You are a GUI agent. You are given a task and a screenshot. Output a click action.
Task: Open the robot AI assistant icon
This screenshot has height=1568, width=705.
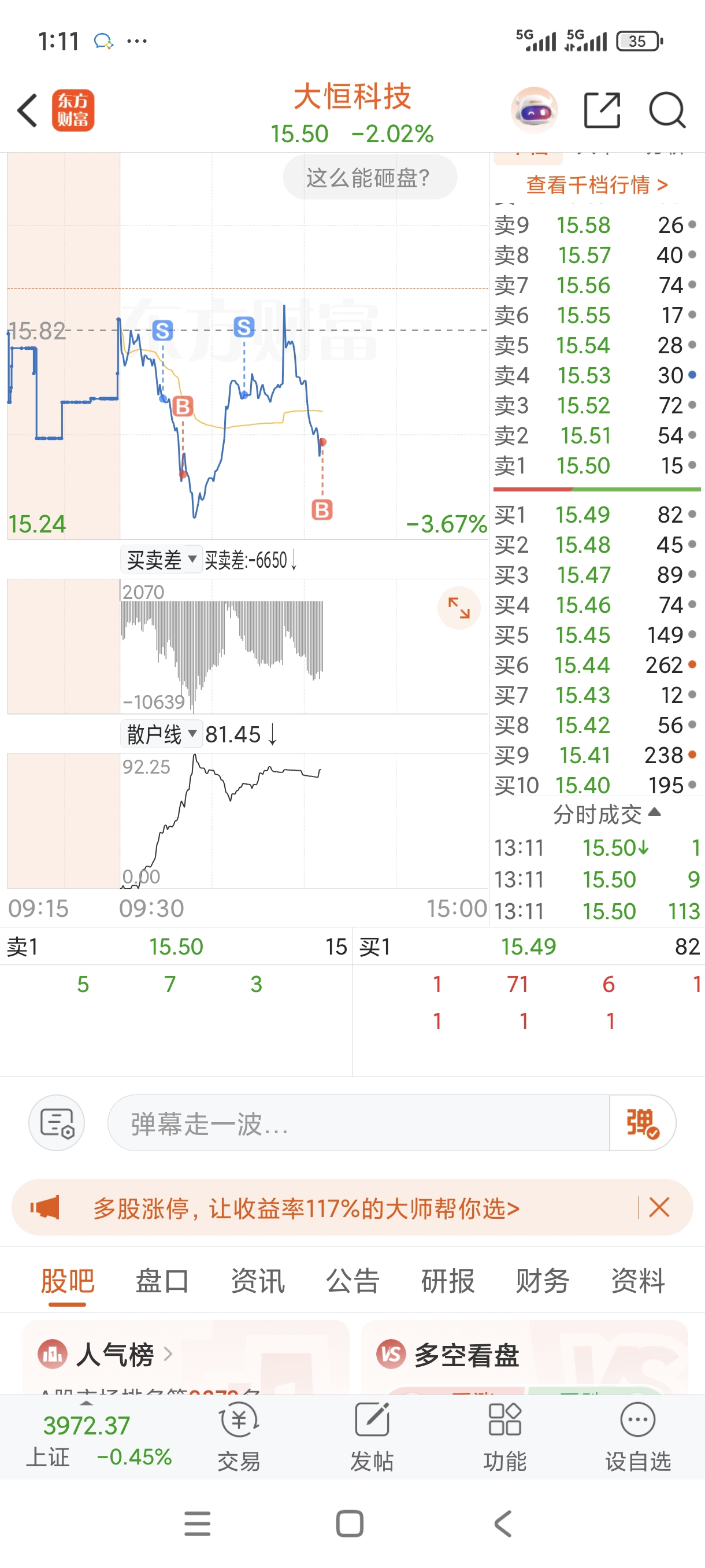click(x=533, y=110)
